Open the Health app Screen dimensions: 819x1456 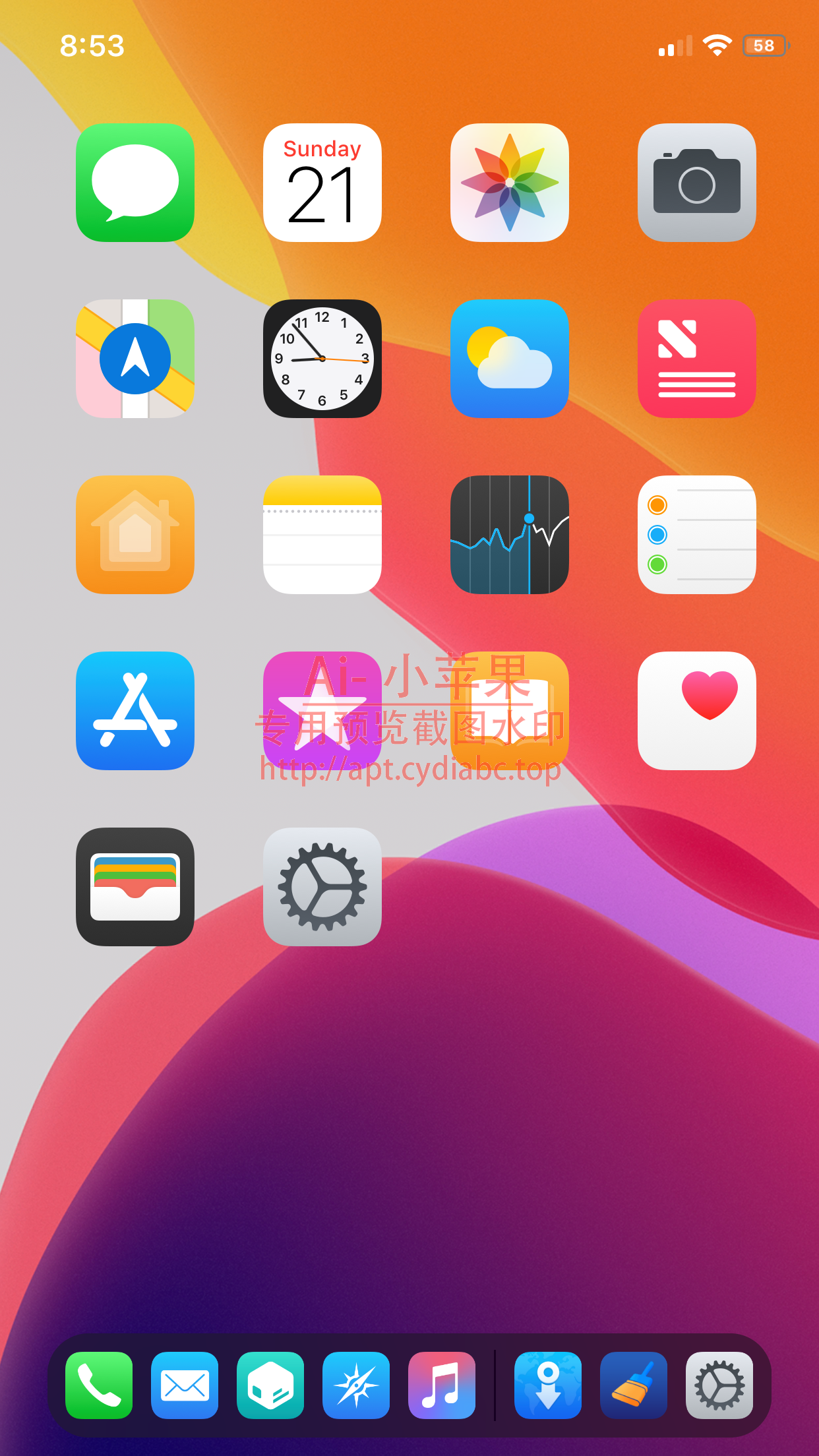click(x=697, y=711)
